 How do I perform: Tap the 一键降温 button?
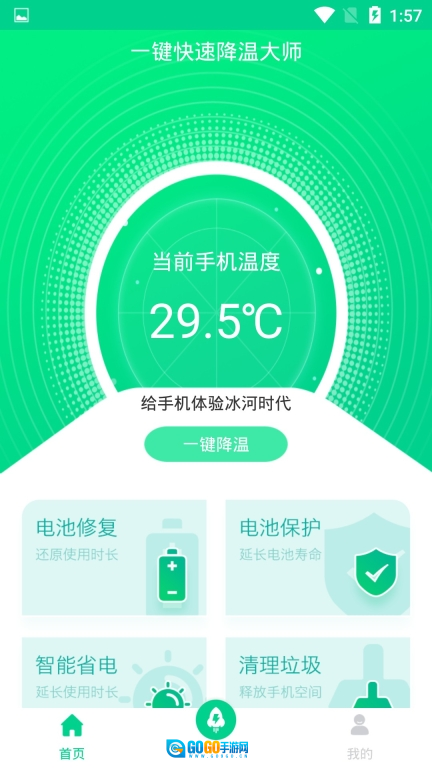tap(216, 444)
